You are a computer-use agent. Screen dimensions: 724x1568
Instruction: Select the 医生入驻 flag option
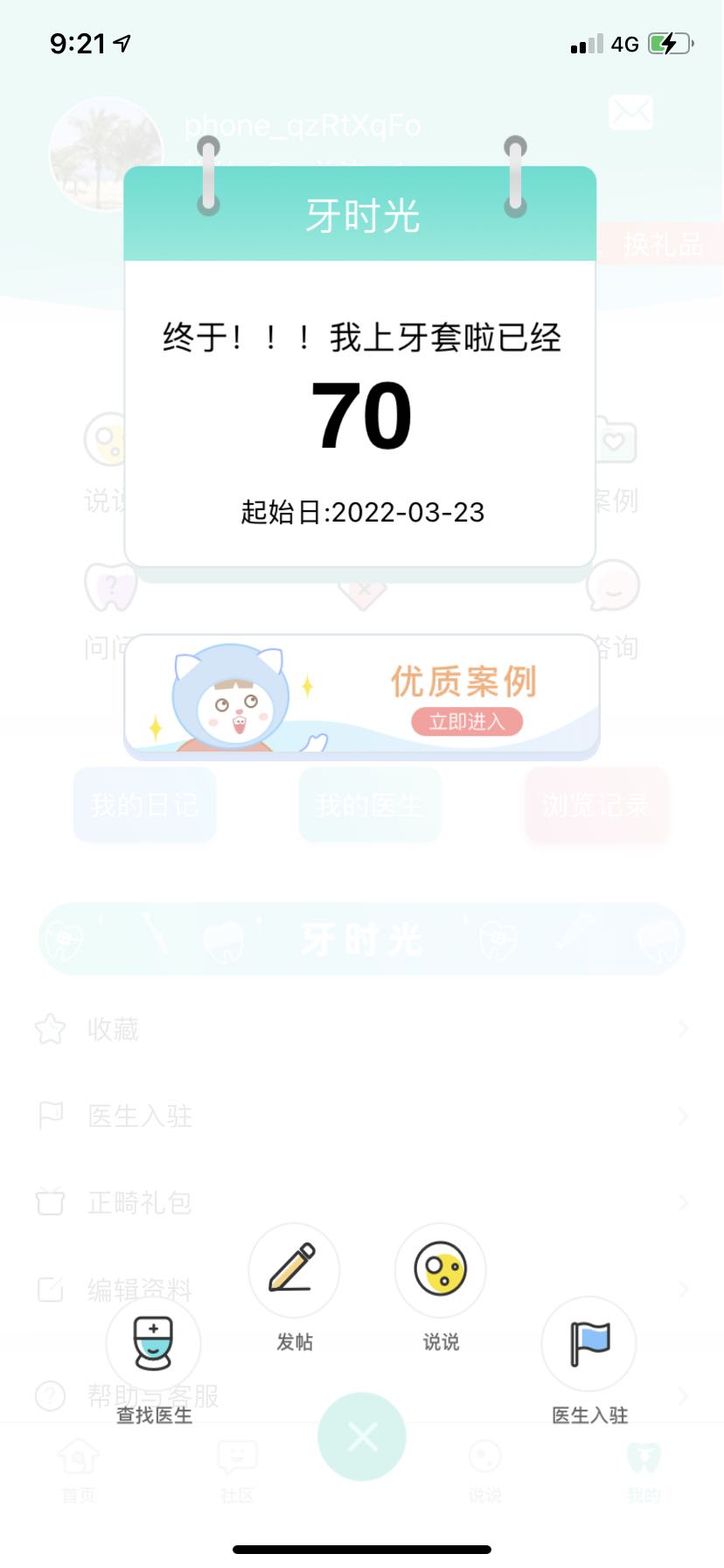point(589,1345)
